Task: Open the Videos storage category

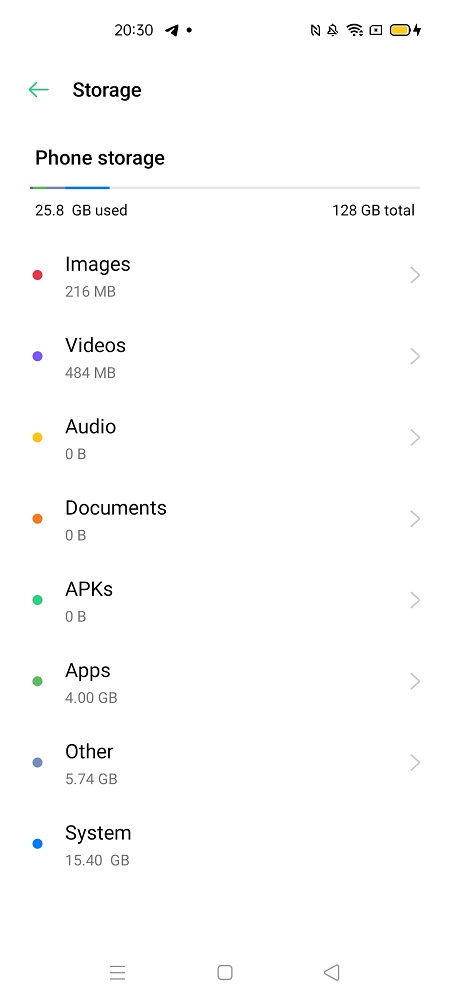Action: [225, 357]
